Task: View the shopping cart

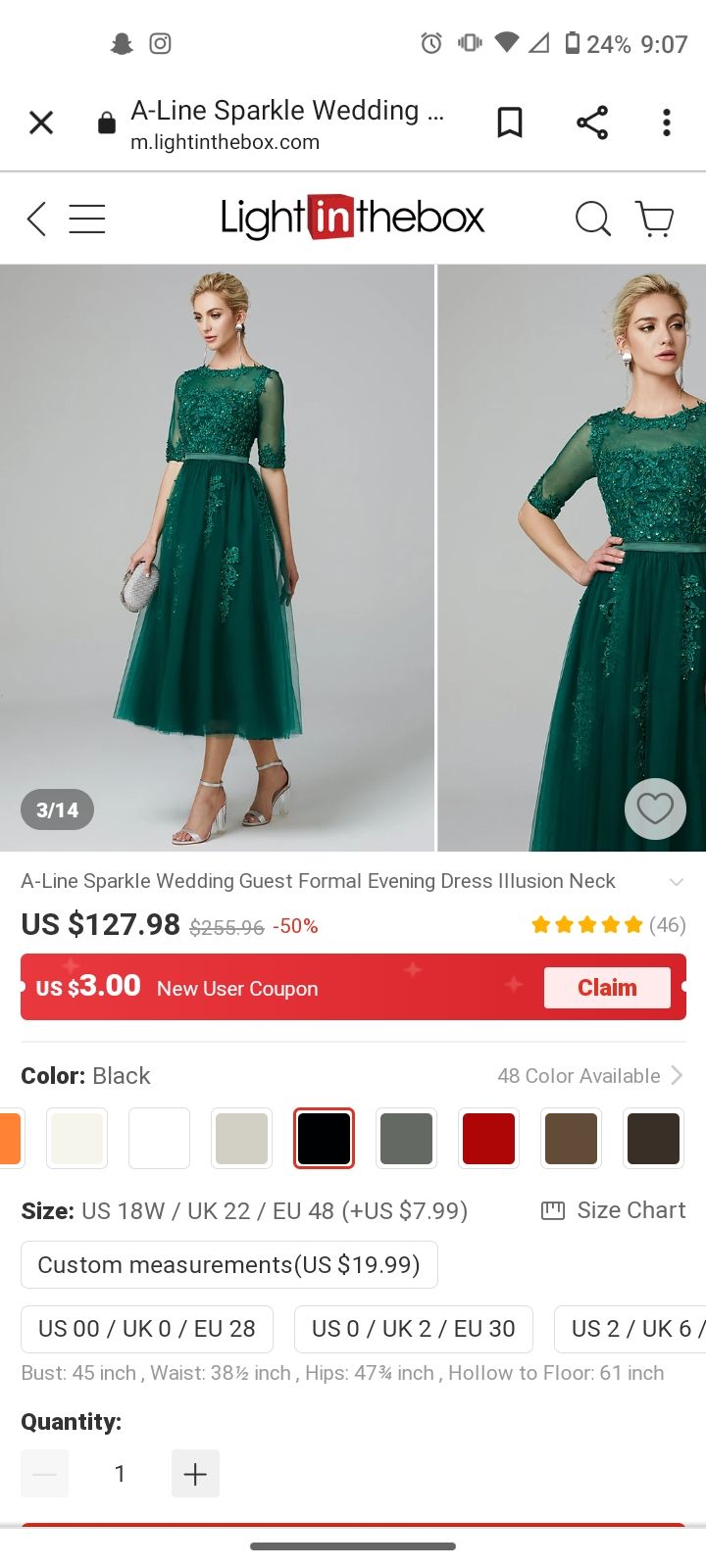Action: (x=655, y=219)
